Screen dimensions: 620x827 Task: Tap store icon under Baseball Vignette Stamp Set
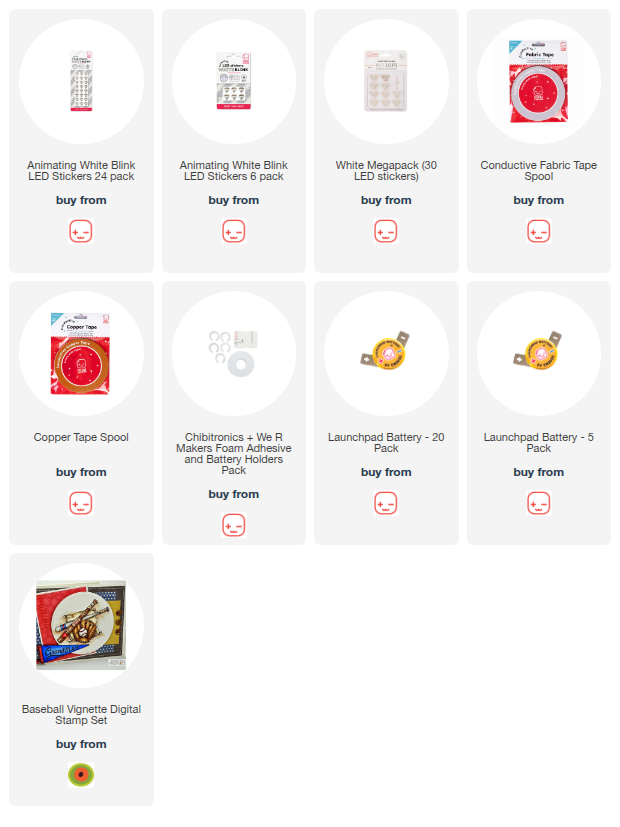point(81,775)
